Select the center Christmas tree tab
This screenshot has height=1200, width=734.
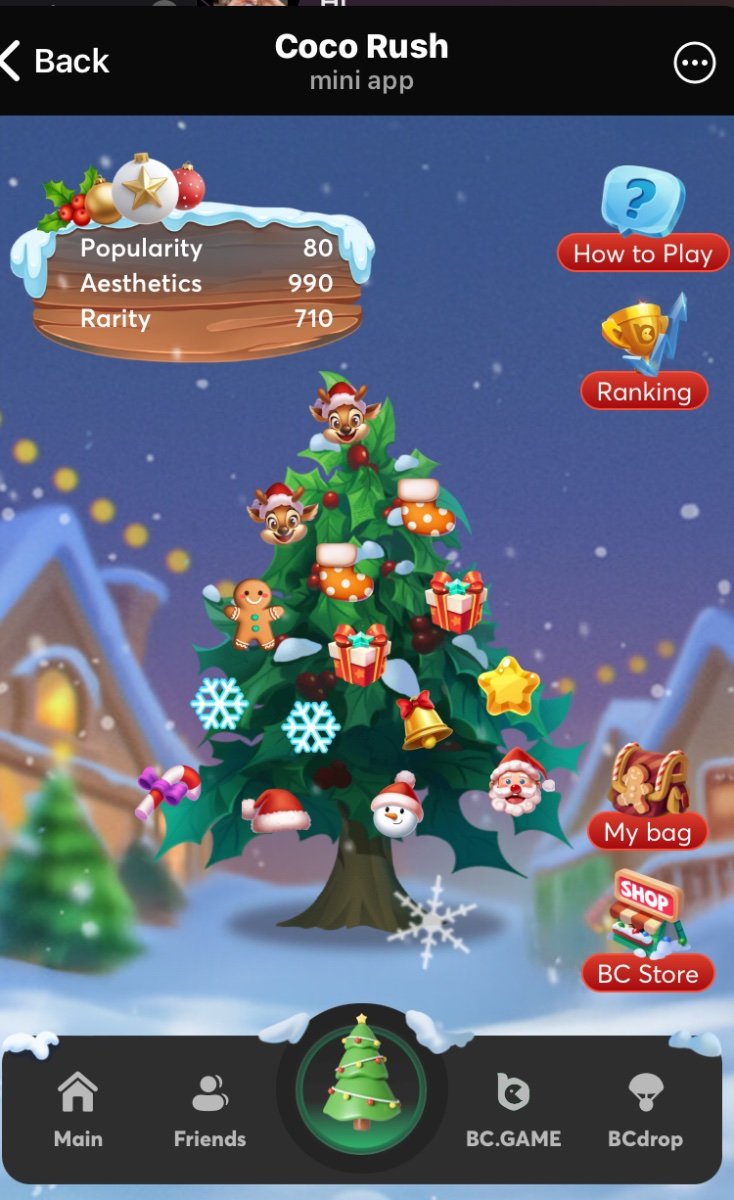click(361, 1089)
